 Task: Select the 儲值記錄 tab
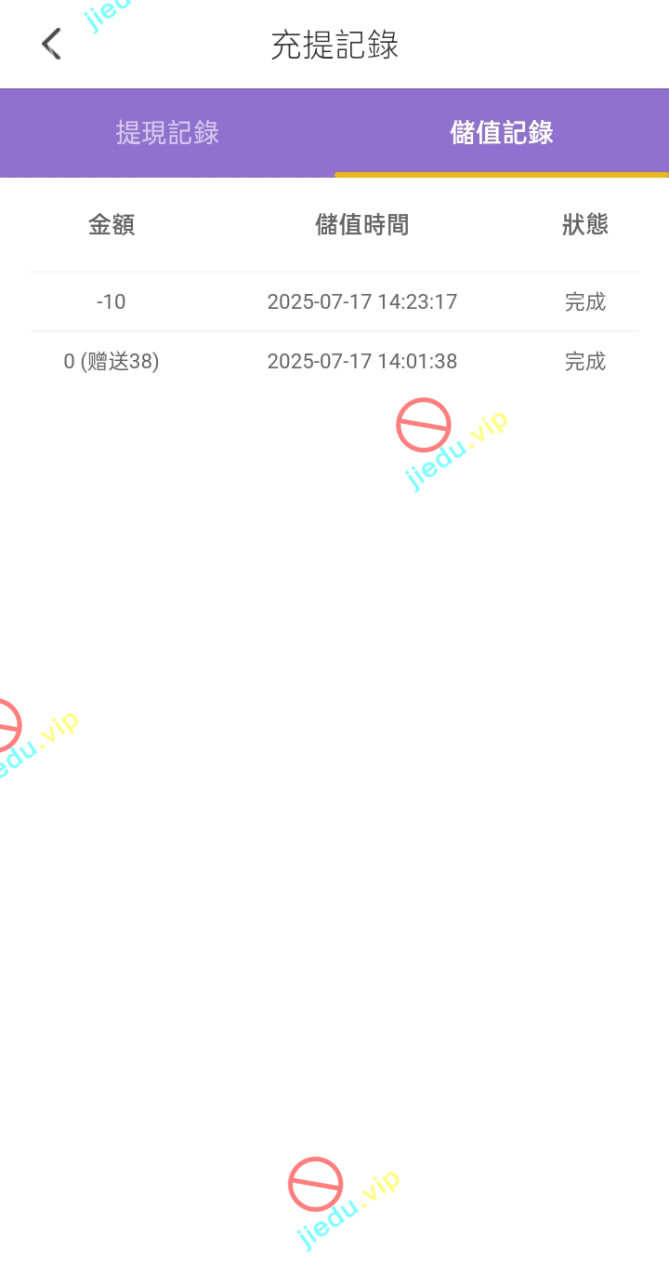(x=501, y=133)
